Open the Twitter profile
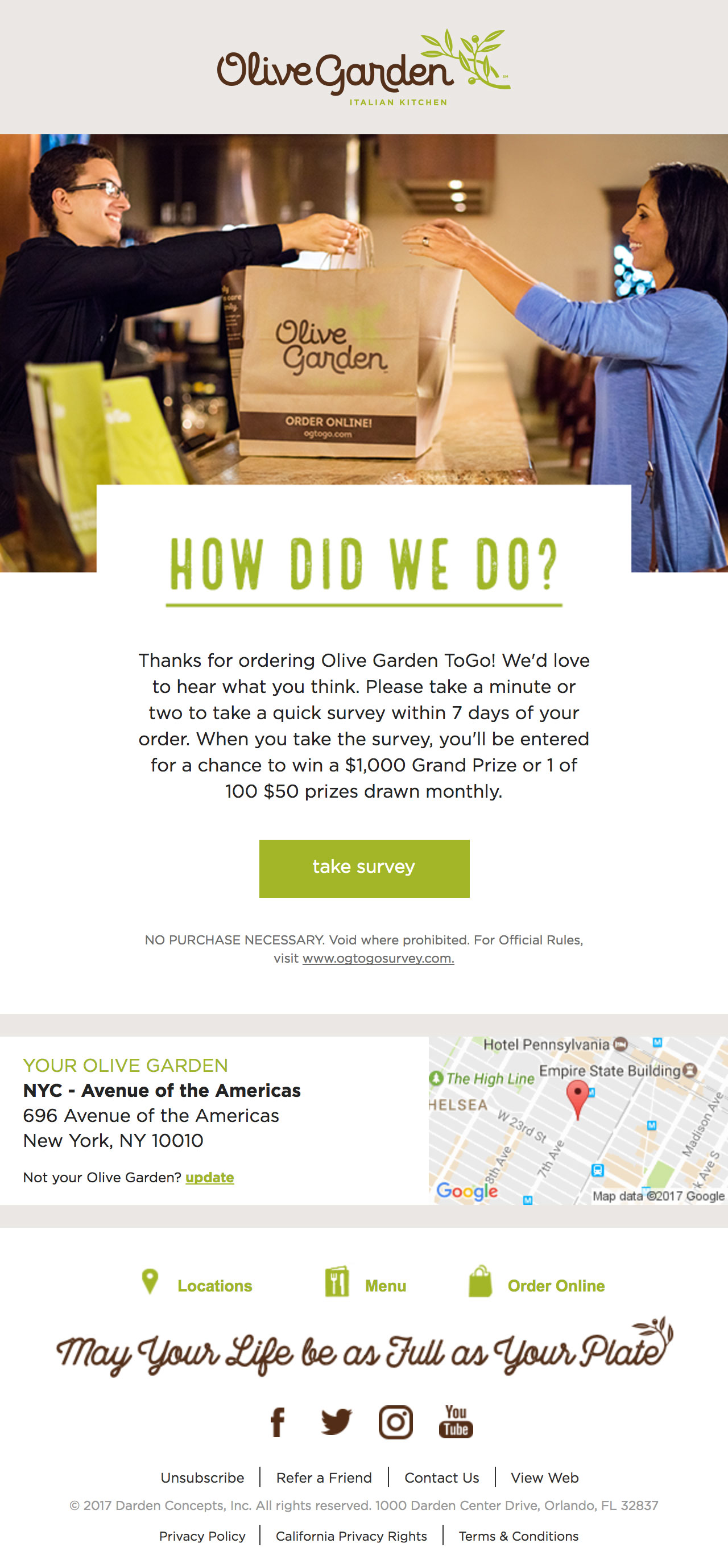The image size is (728, 1568). pos(336,1422)
